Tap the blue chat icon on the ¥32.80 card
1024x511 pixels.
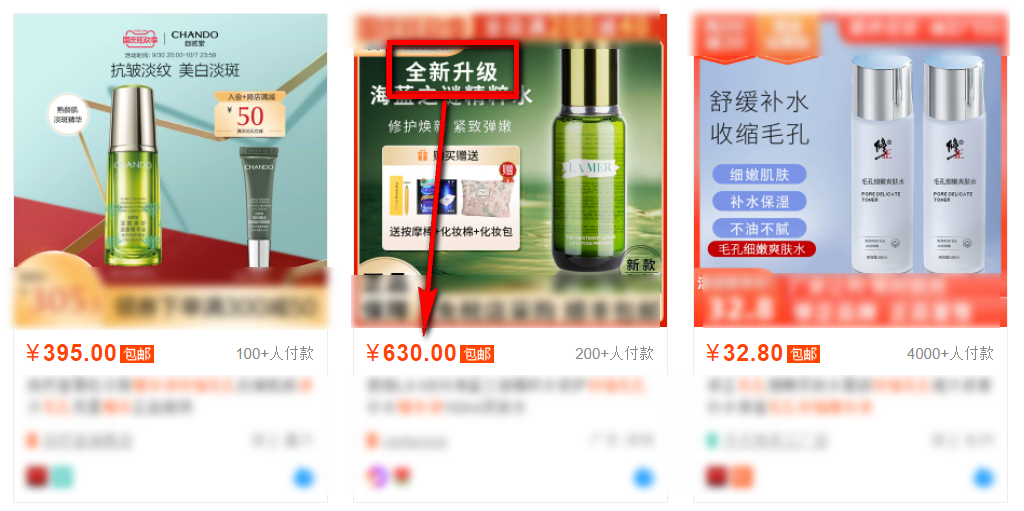coord(984,477)
